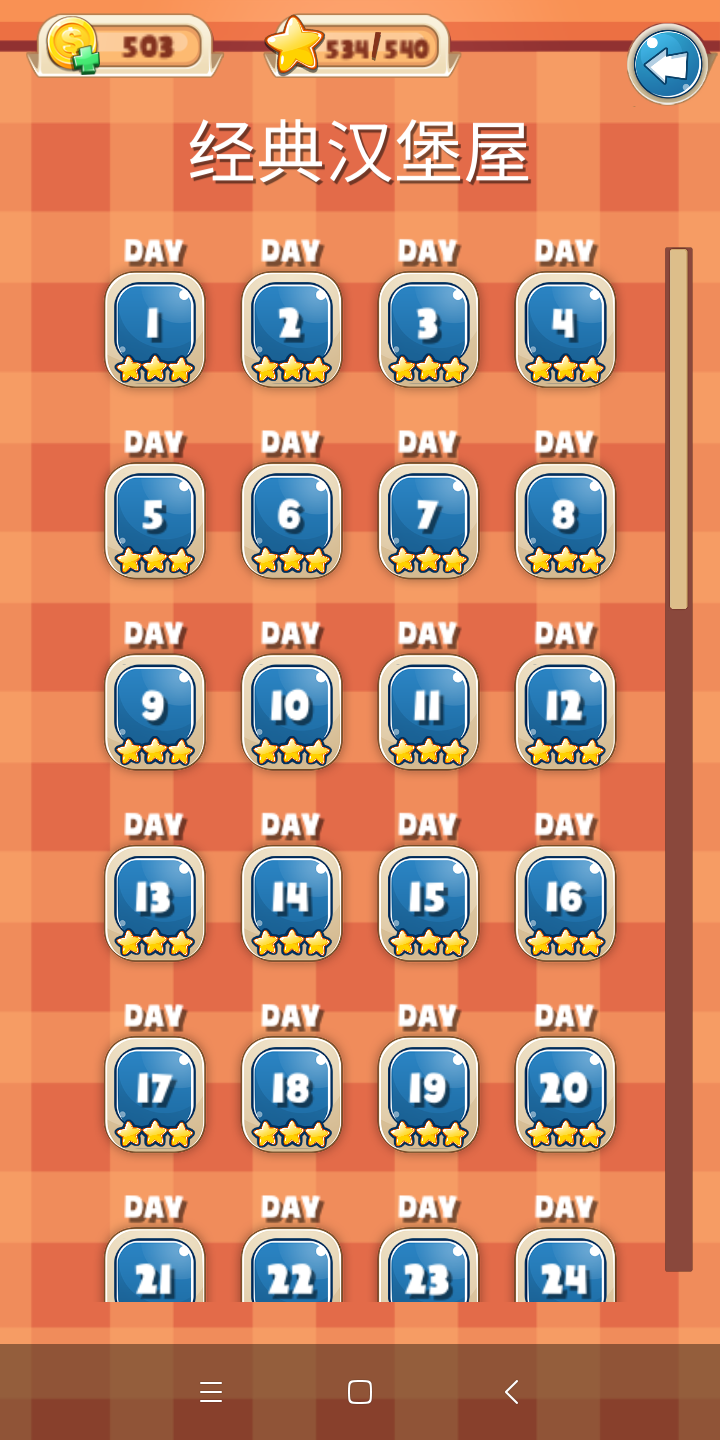Tap the blue back arrow button
720x1440 pixels.
pos(667,65)
